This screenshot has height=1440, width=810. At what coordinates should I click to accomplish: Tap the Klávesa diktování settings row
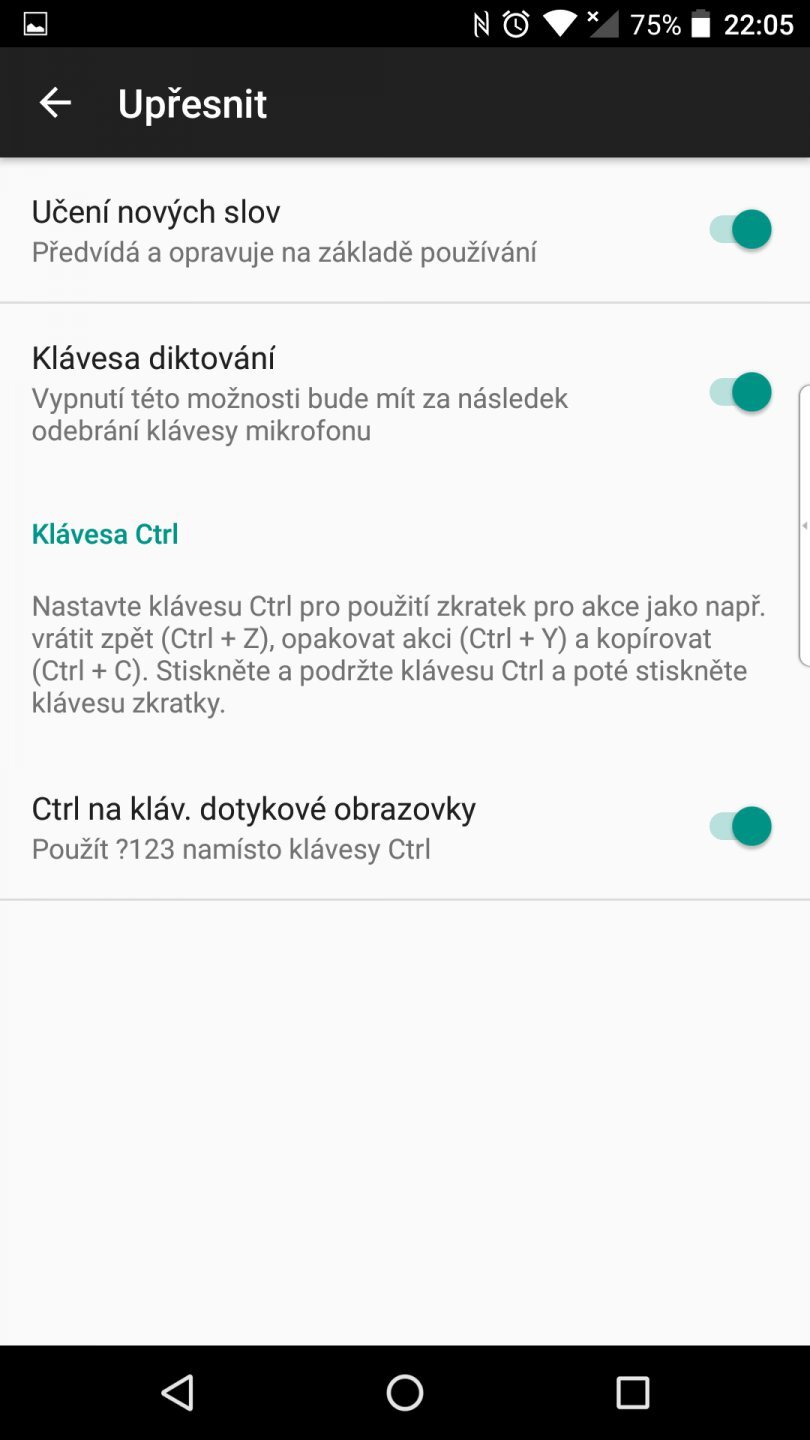coord(300,392)
